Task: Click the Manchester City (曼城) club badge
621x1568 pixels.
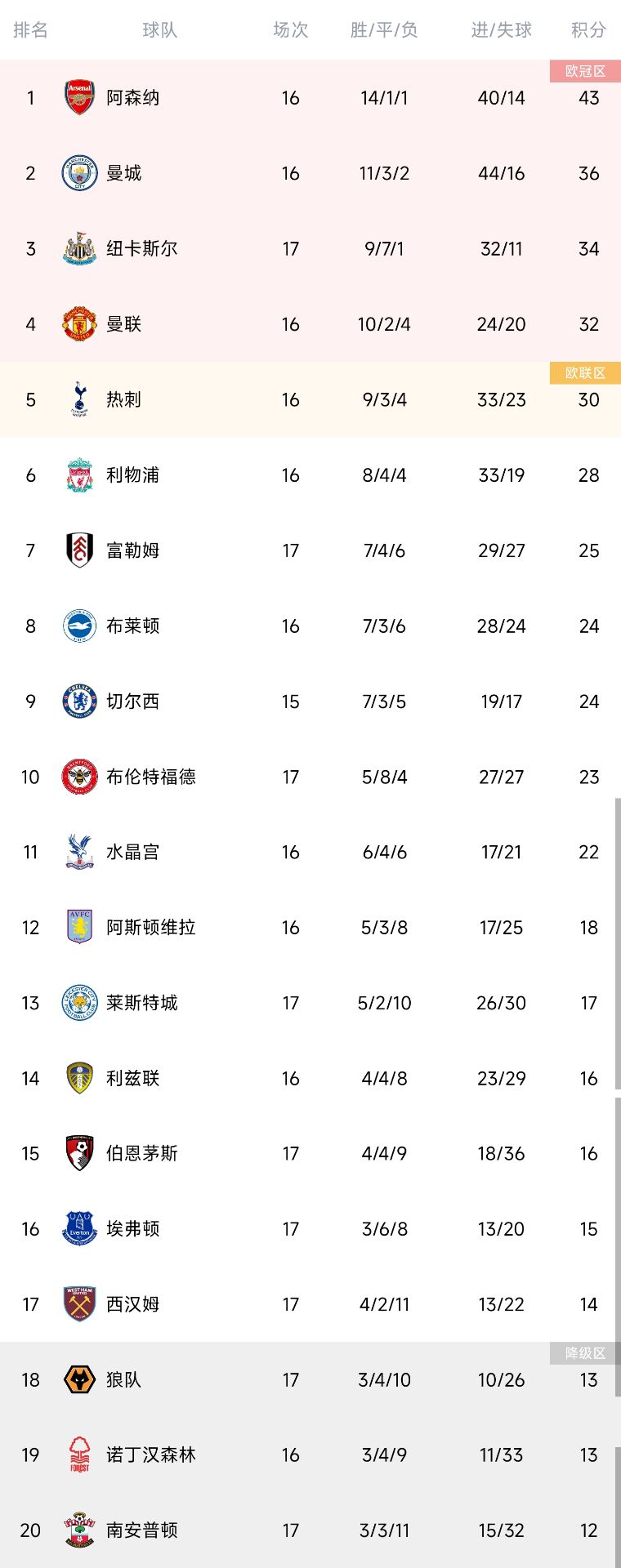Action: 79,173
